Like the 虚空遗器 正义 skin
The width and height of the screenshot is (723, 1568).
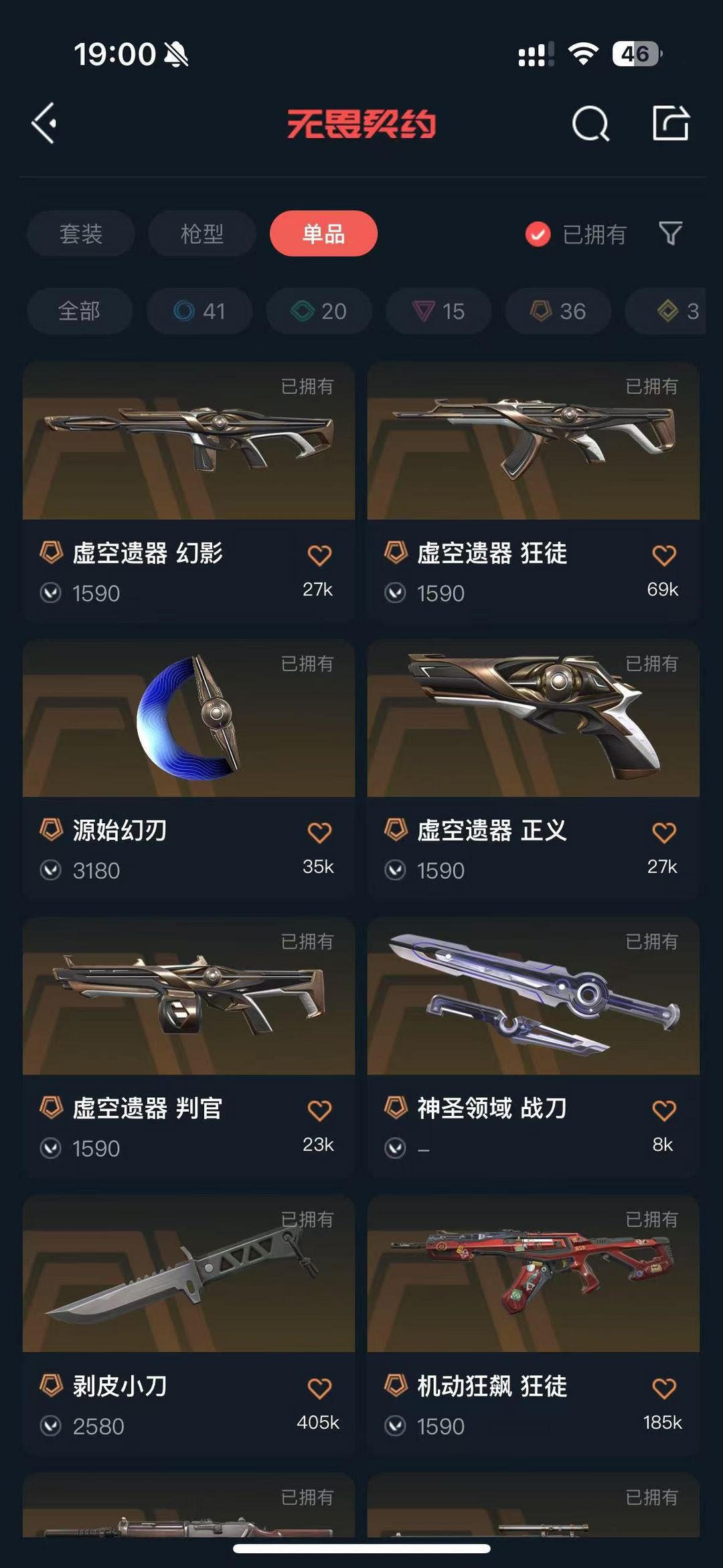tap(664, 833)
